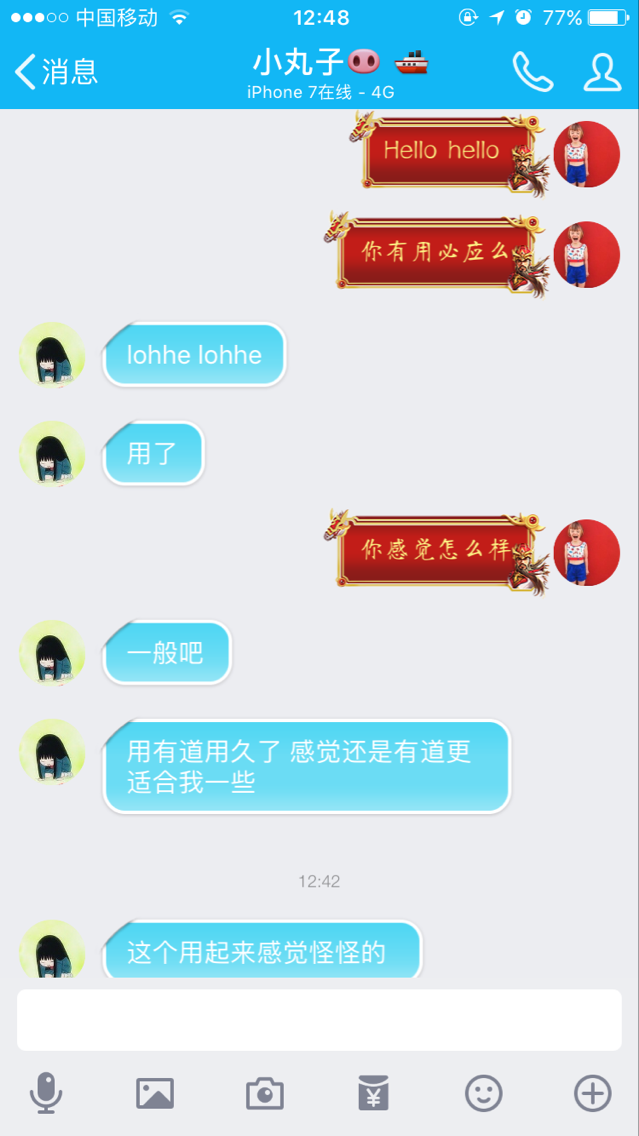This screenshot has width=639, height=1136.
Task: Open 小丸子's profile info icon
Action: [x=602, y=71]
